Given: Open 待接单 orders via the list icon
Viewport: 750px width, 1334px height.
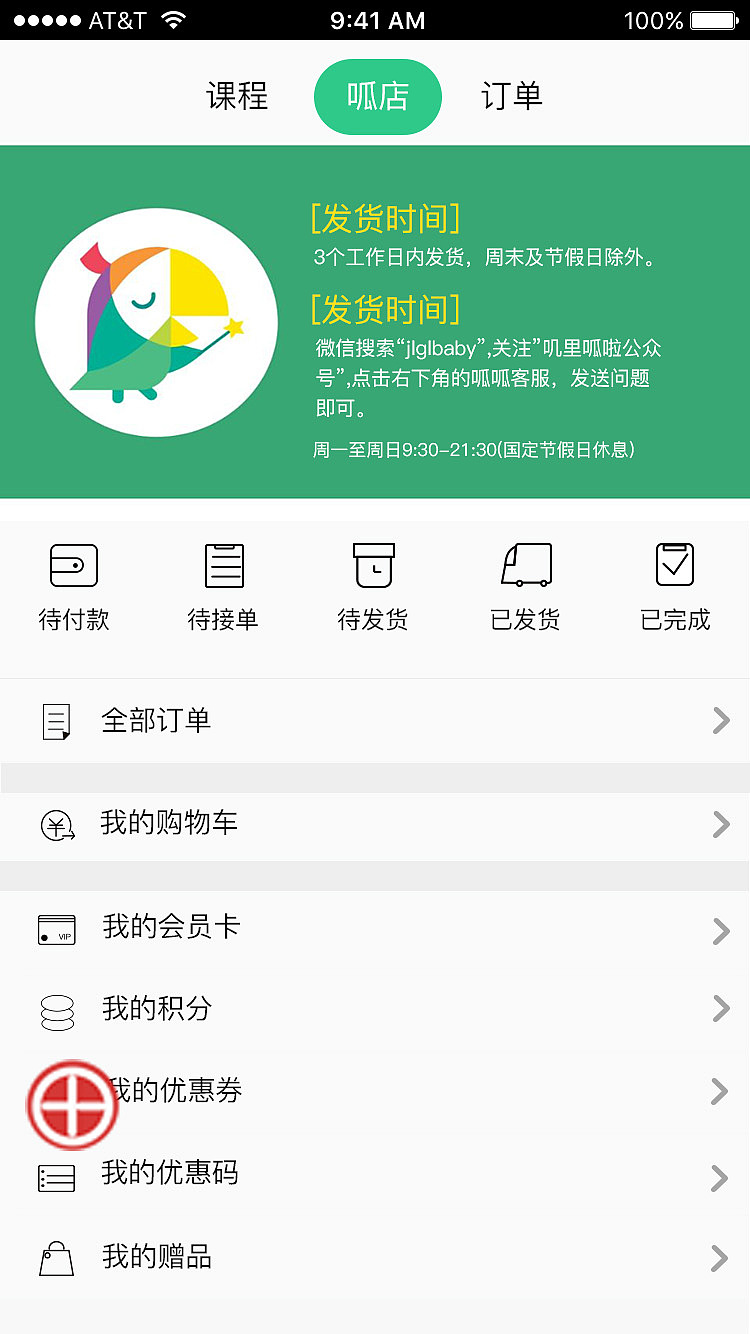Looking at the screenshot, I should (223, 563).
